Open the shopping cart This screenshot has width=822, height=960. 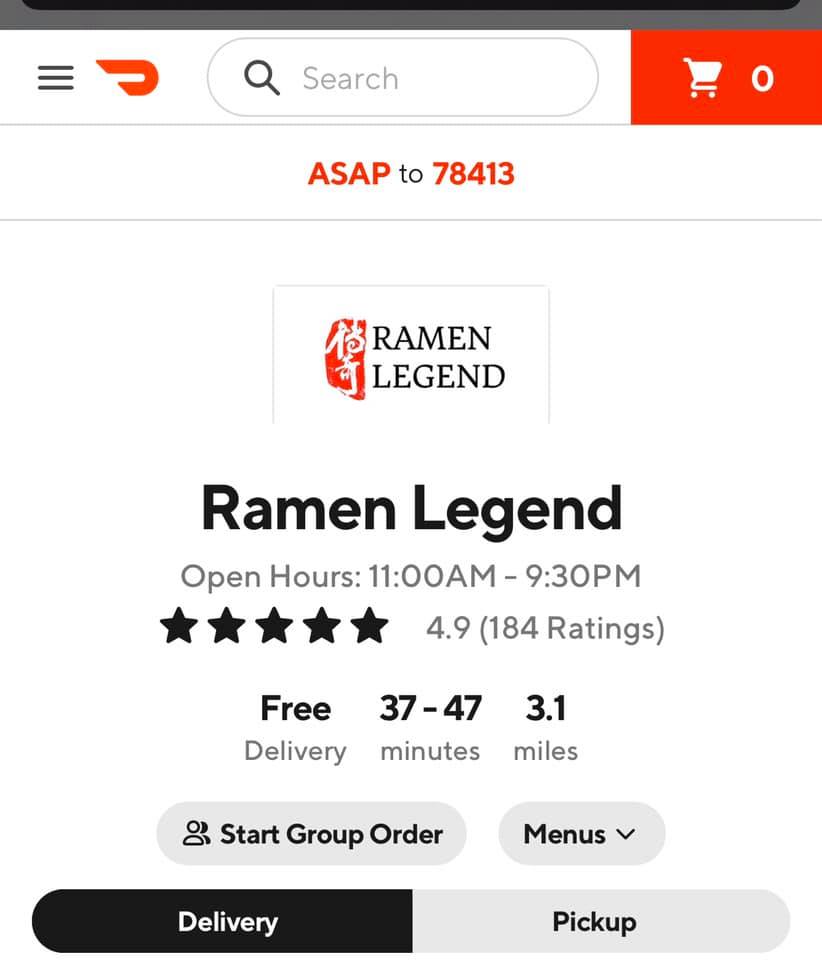726,78
